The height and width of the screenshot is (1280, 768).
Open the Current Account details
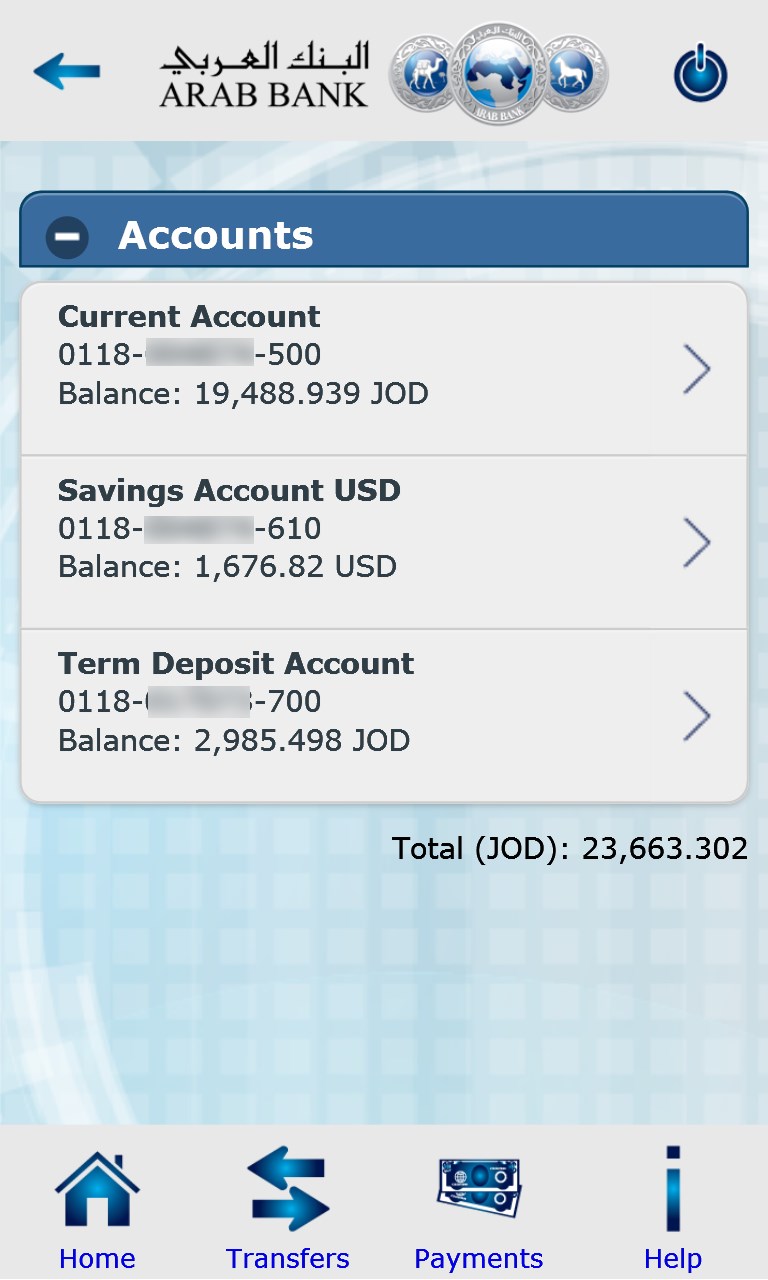pos(384,369)
